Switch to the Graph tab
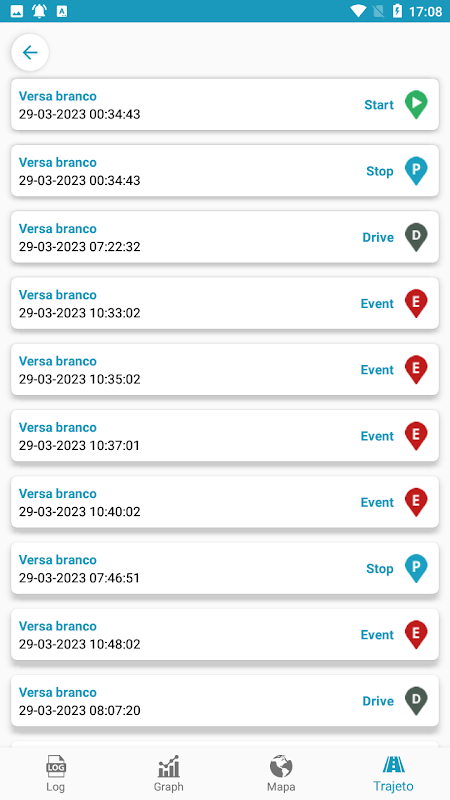This screenshot has width=450, height=800. 168,773
